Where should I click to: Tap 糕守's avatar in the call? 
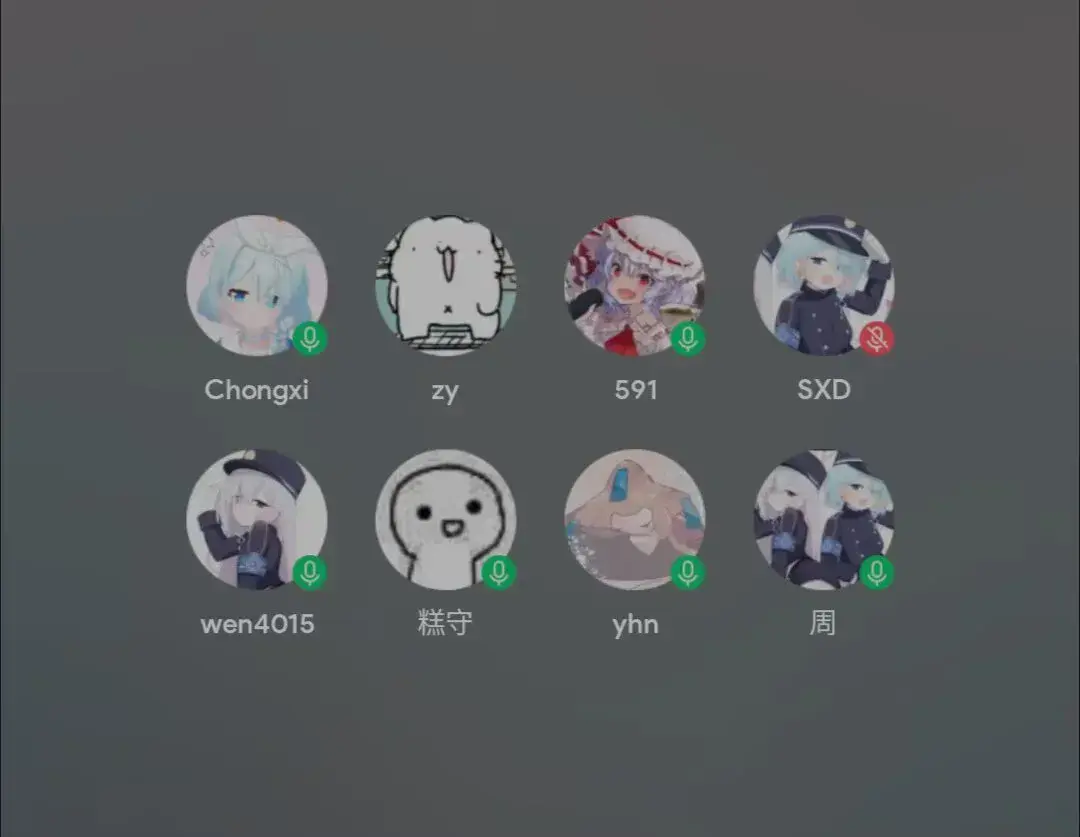(445, 519)
